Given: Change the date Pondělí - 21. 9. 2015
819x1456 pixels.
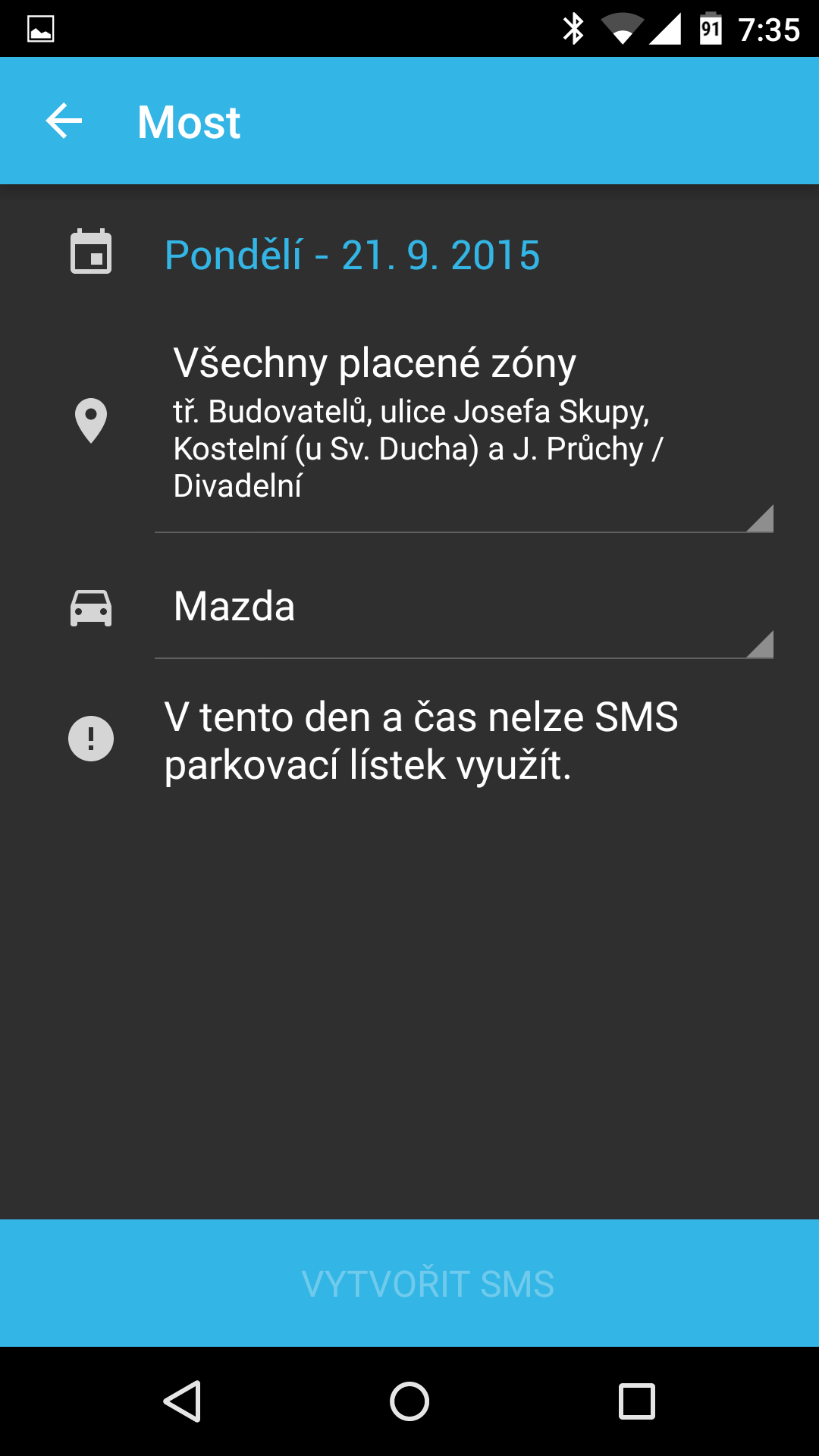Looking at the screenshot, I should coord(352,255).
